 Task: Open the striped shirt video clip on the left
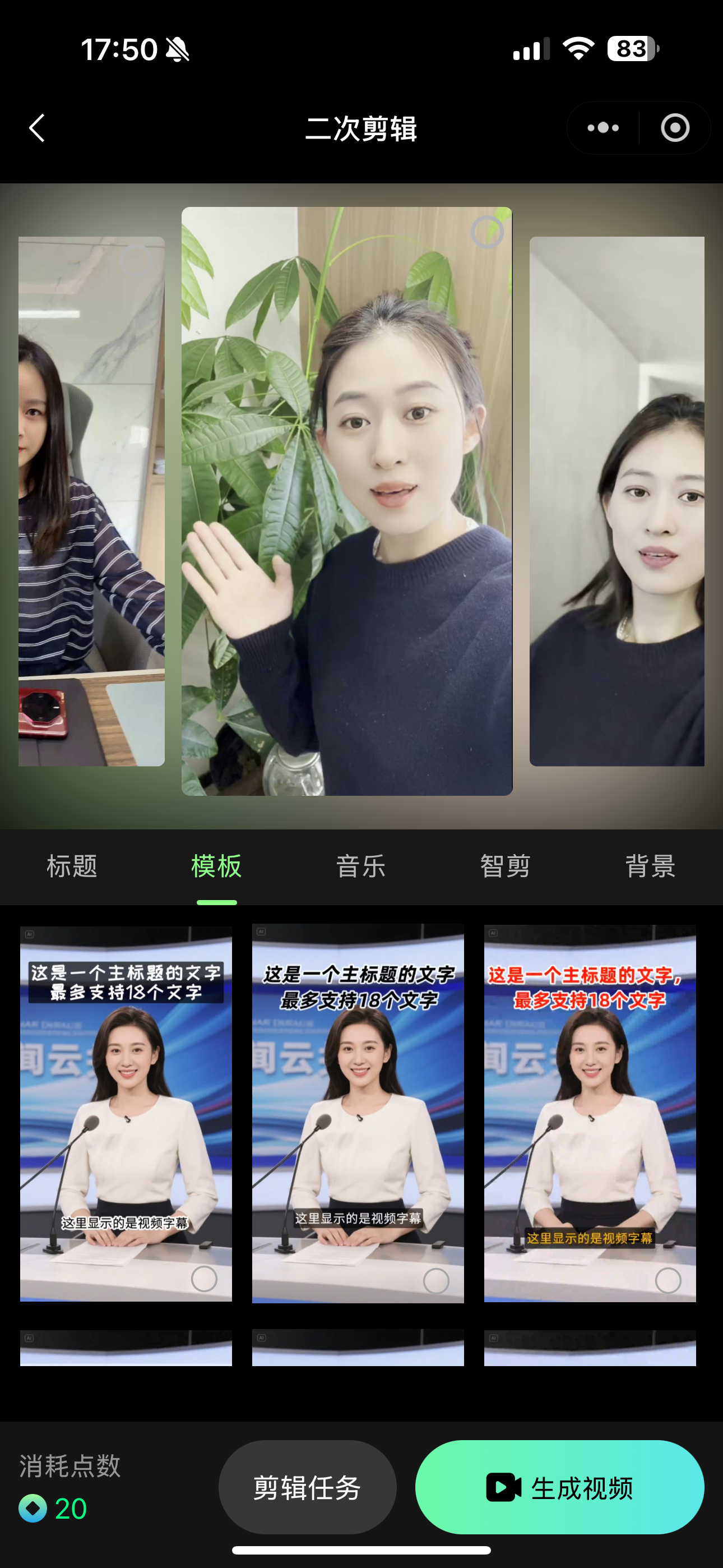[91, 500]
